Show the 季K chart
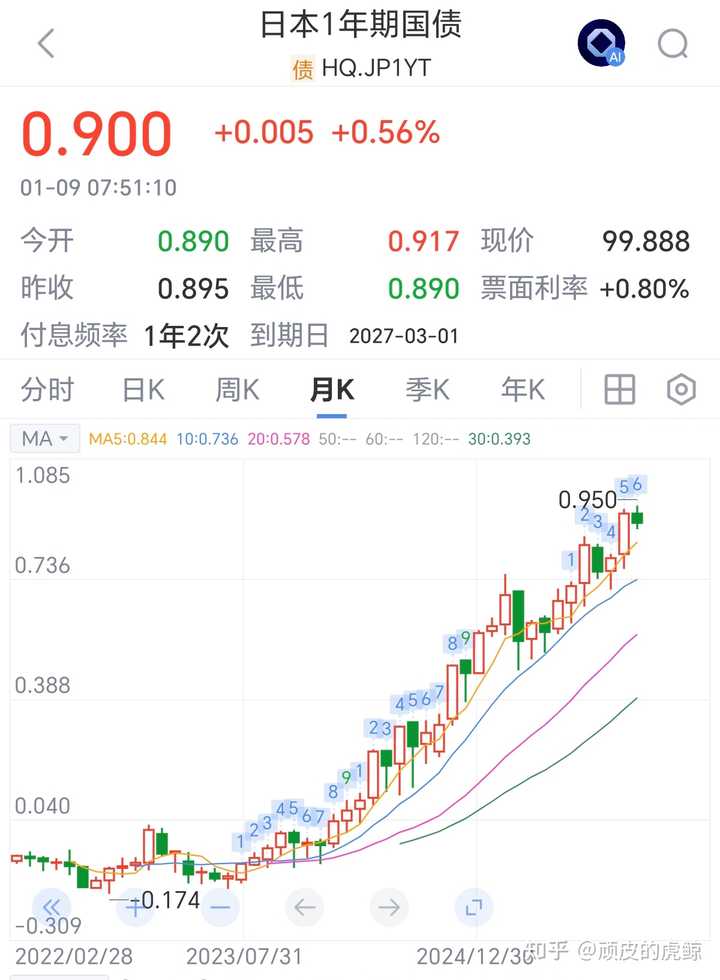 [x=427, y=390]
